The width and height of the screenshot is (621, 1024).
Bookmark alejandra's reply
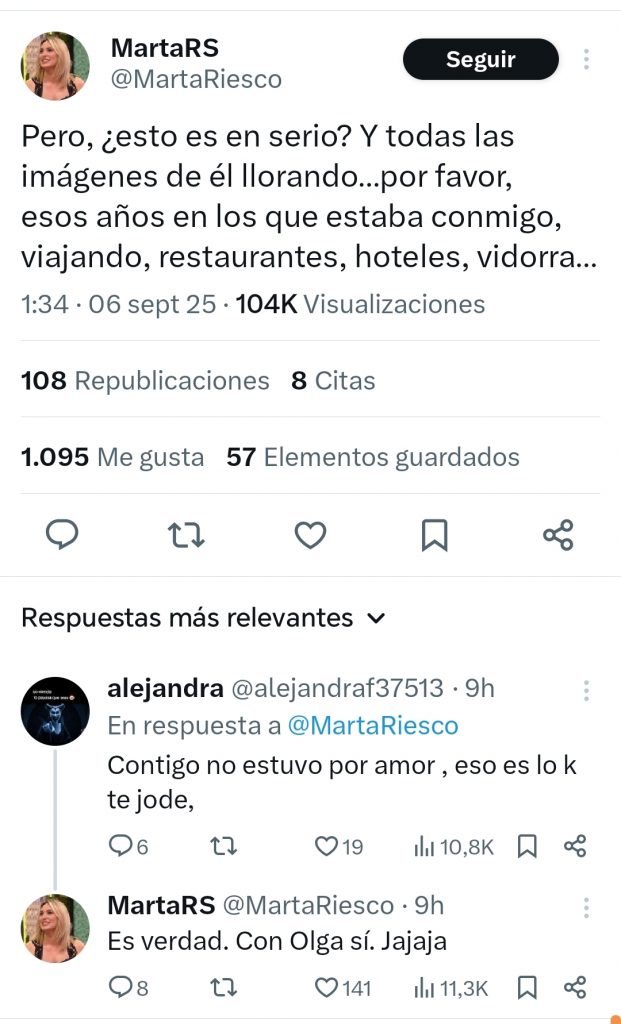point(527,847)
